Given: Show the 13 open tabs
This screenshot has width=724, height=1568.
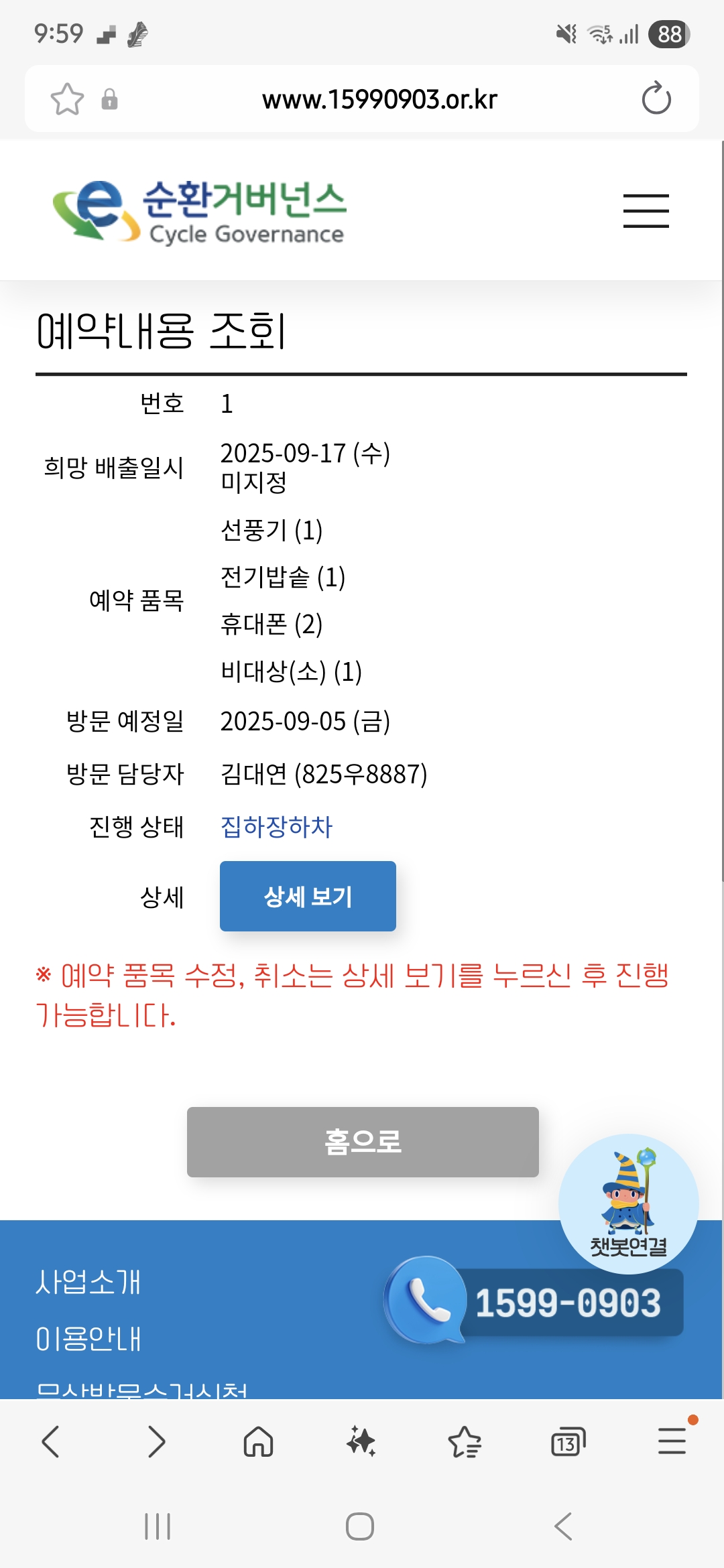Looking at the screenshot, I should pos(568,1441).
